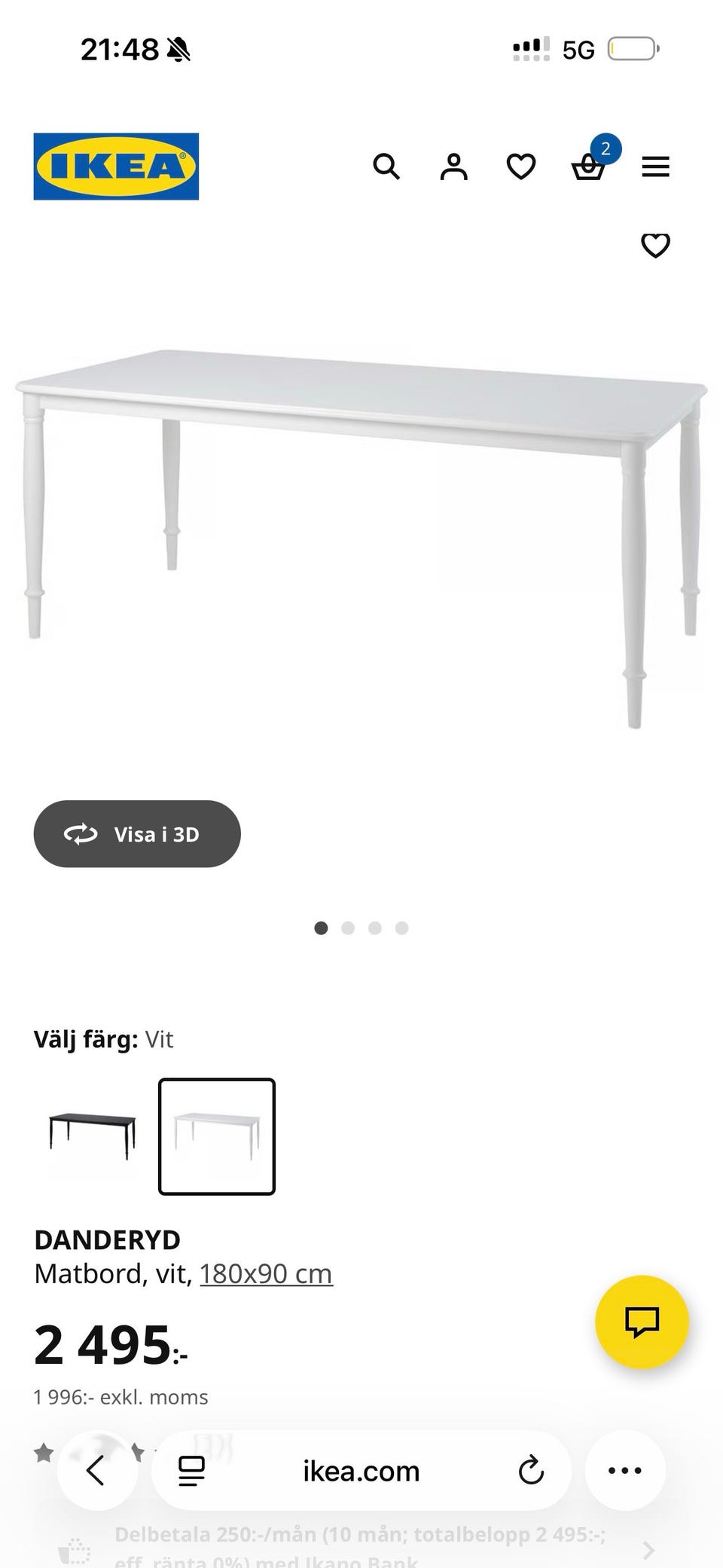Reload the ikea.com page
Screen dimensions: 723x1568
[x=531, y=1470]
